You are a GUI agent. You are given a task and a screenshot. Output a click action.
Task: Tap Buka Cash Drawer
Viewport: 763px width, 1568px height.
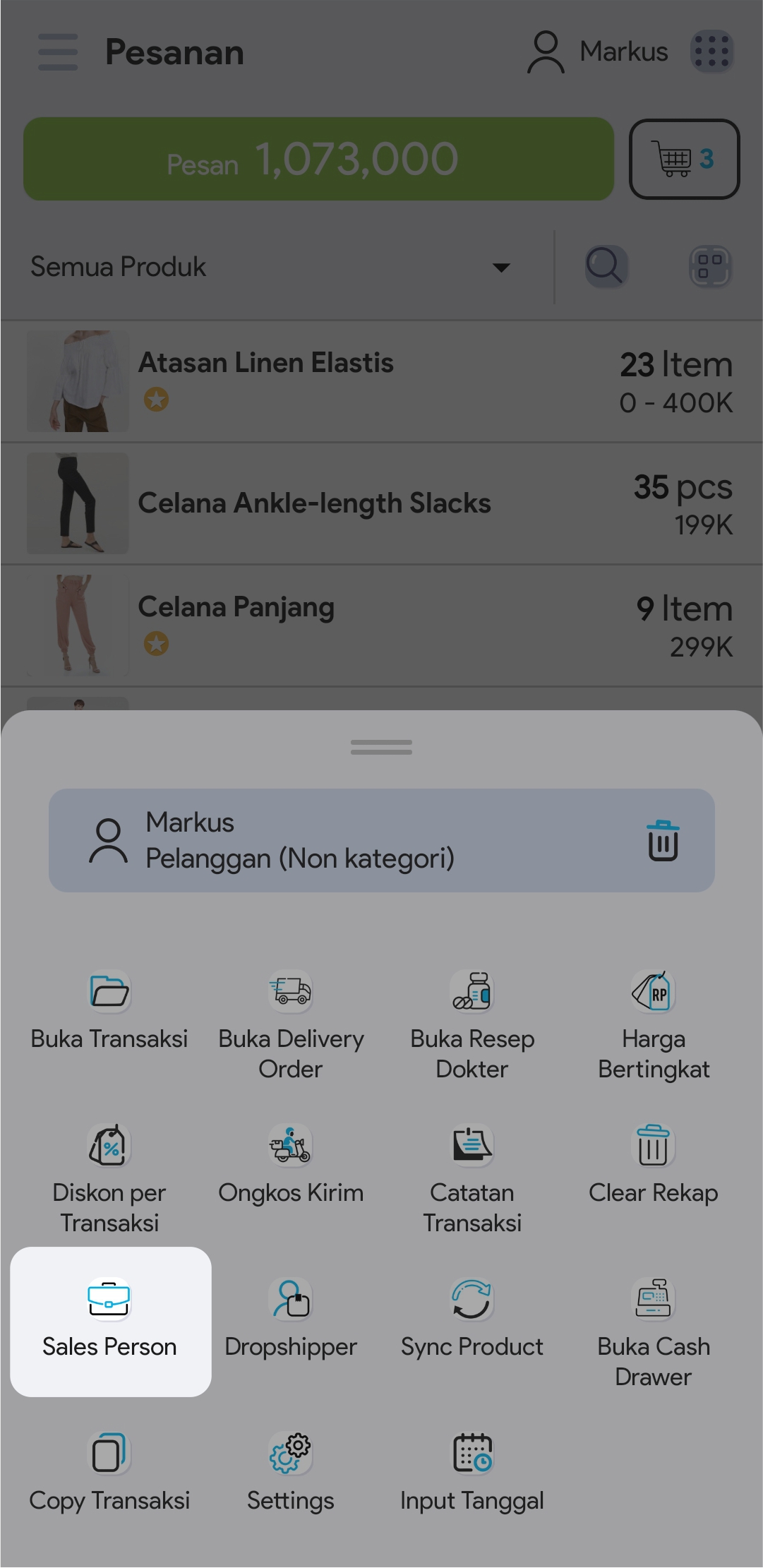pyautogui.click(x=654, y=1332)
